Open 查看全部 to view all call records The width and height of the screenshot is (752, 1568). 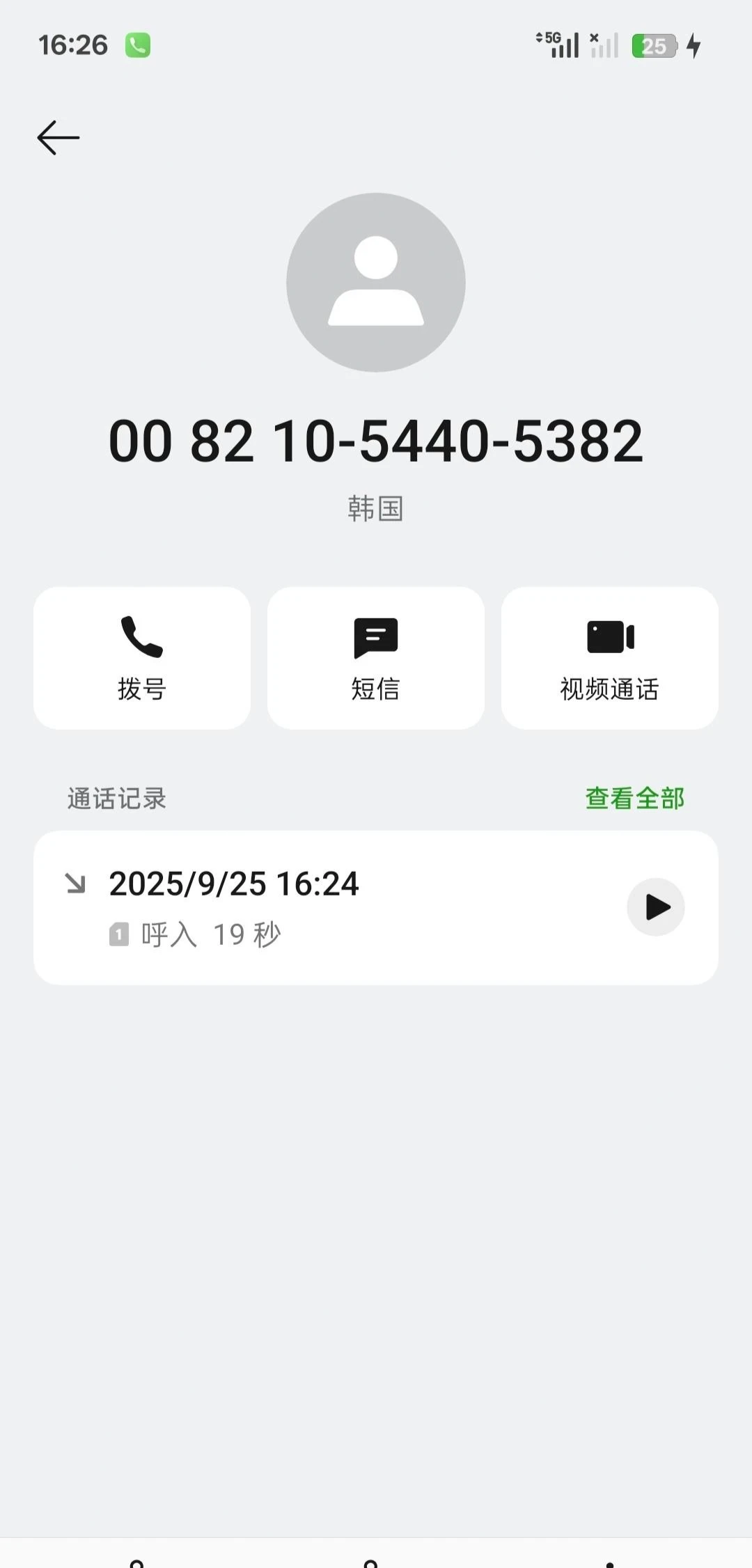coord(634,798)
